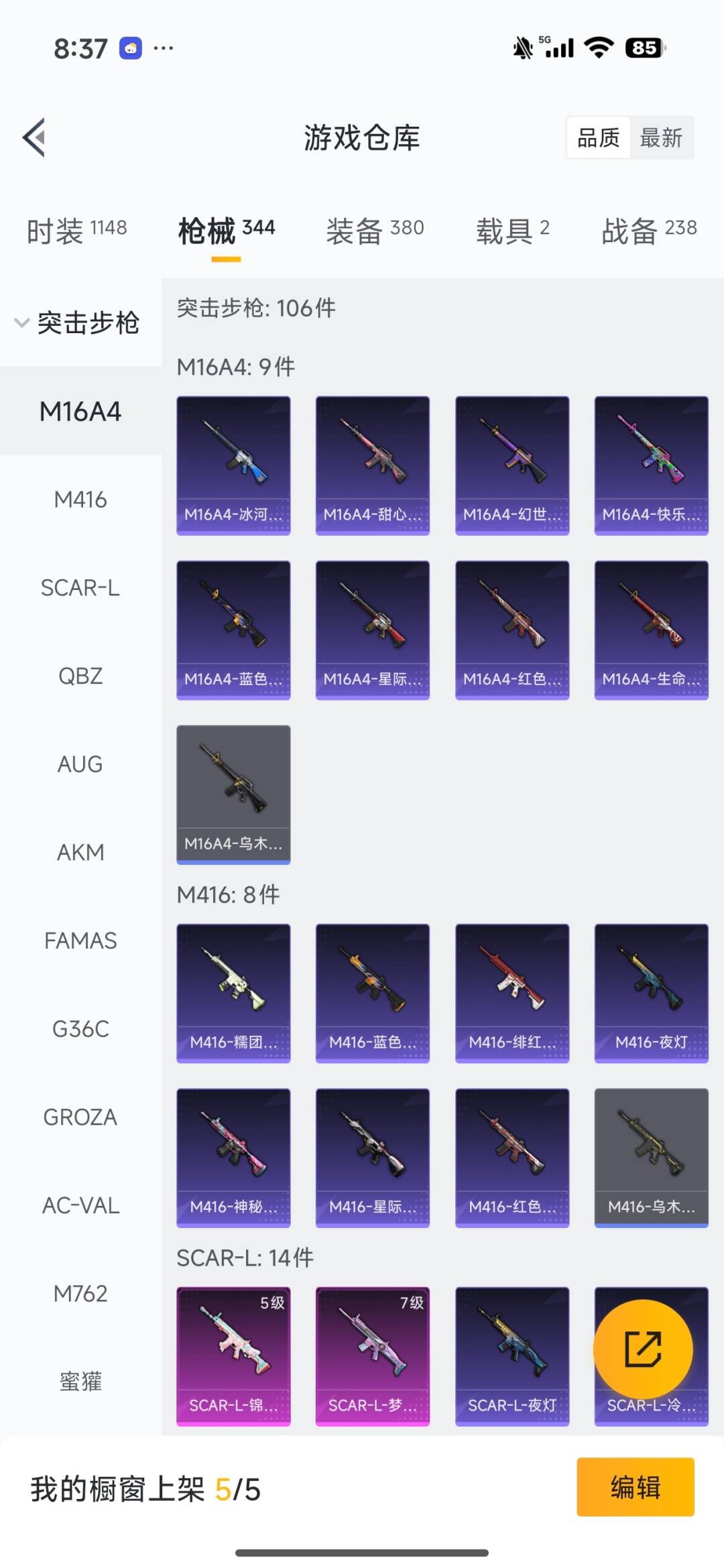The width and height of the screenshot is (724, 1568).
Task: Select M416 in the side list
Action: pyautogui.click(x=80, y=499)
